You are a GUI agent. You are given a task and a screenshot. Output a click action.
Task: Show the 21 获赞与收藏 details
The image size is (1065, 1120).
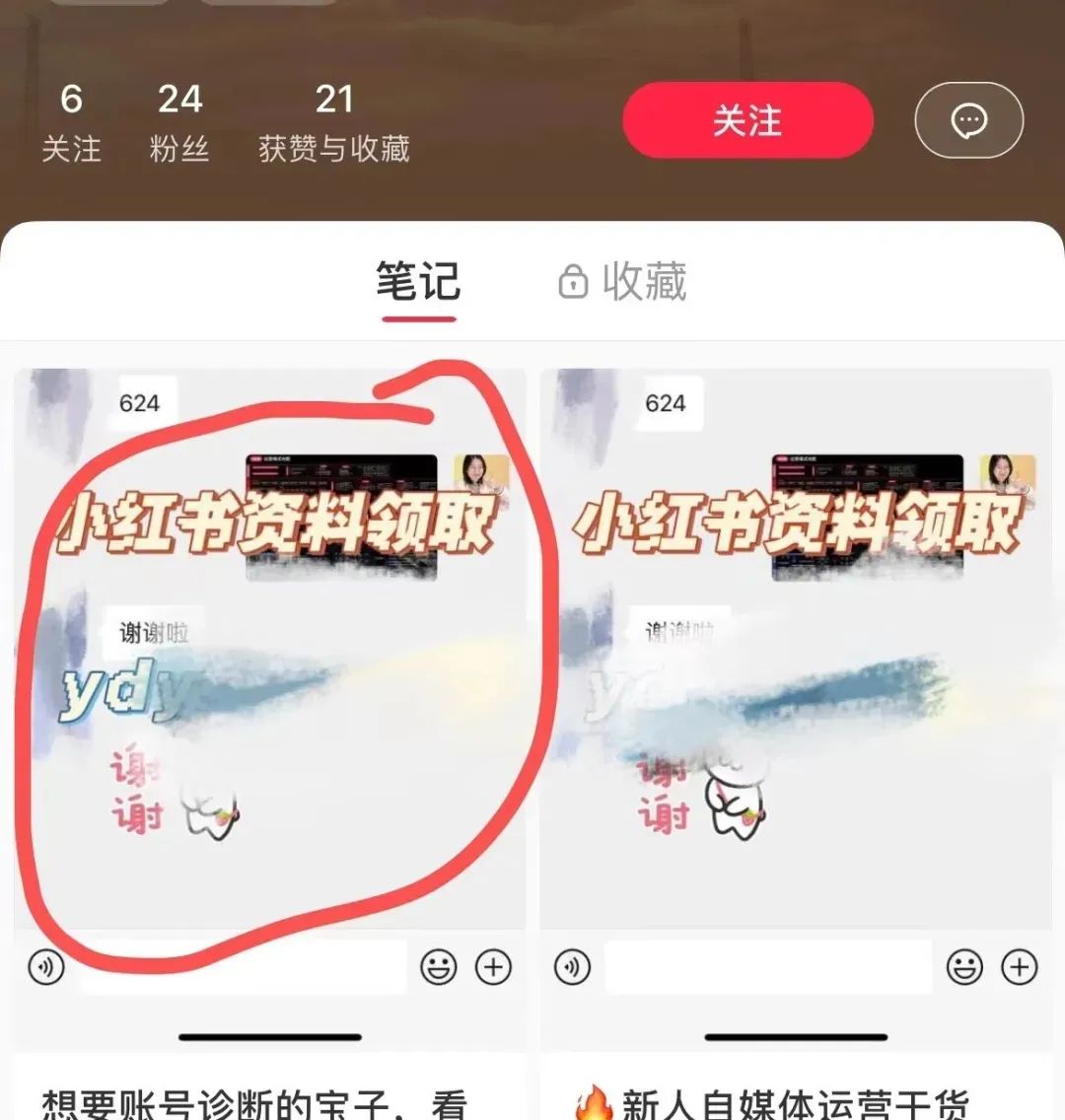pos(333,122)
